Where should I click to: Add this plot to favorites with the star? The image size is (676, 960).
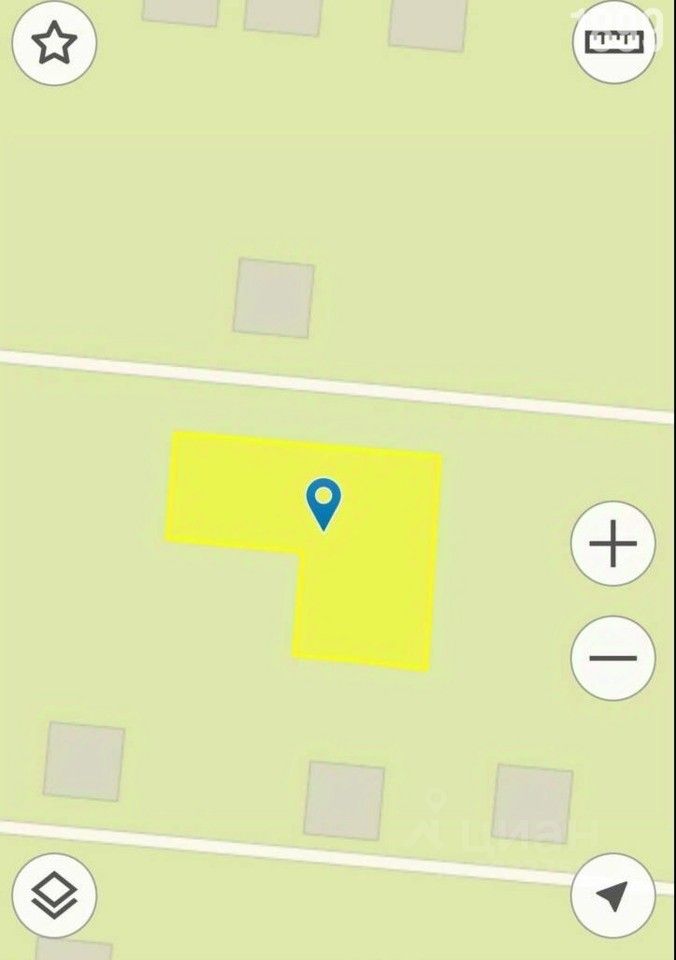tap(54, 43)
